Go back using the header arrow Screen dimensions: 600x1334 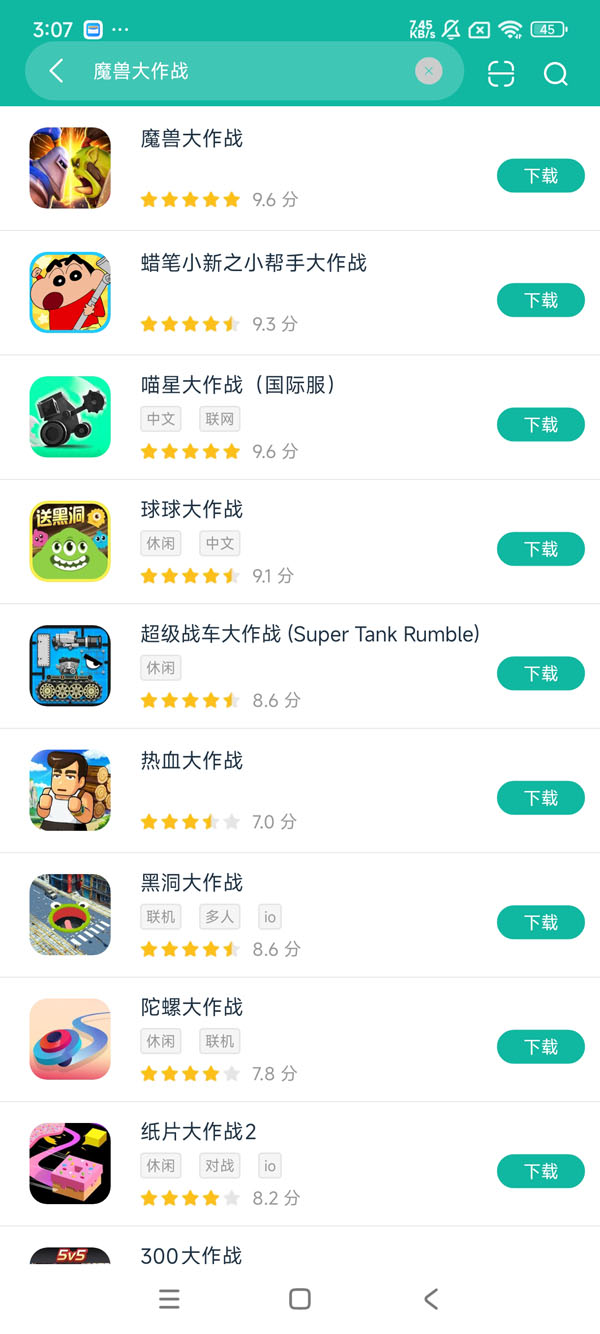pyautogui.click(x=56, y=71)
